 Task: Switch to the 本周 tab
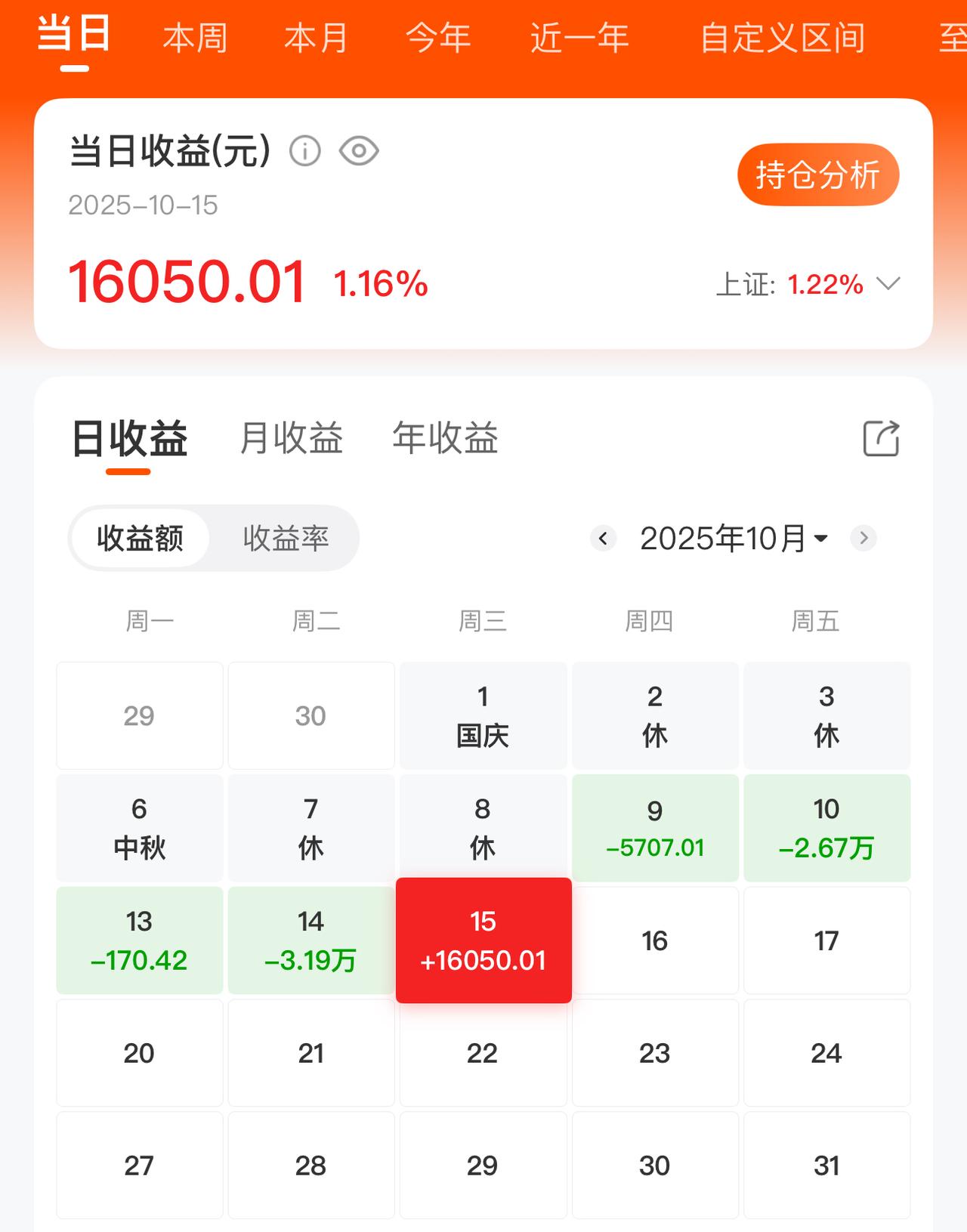195,39
